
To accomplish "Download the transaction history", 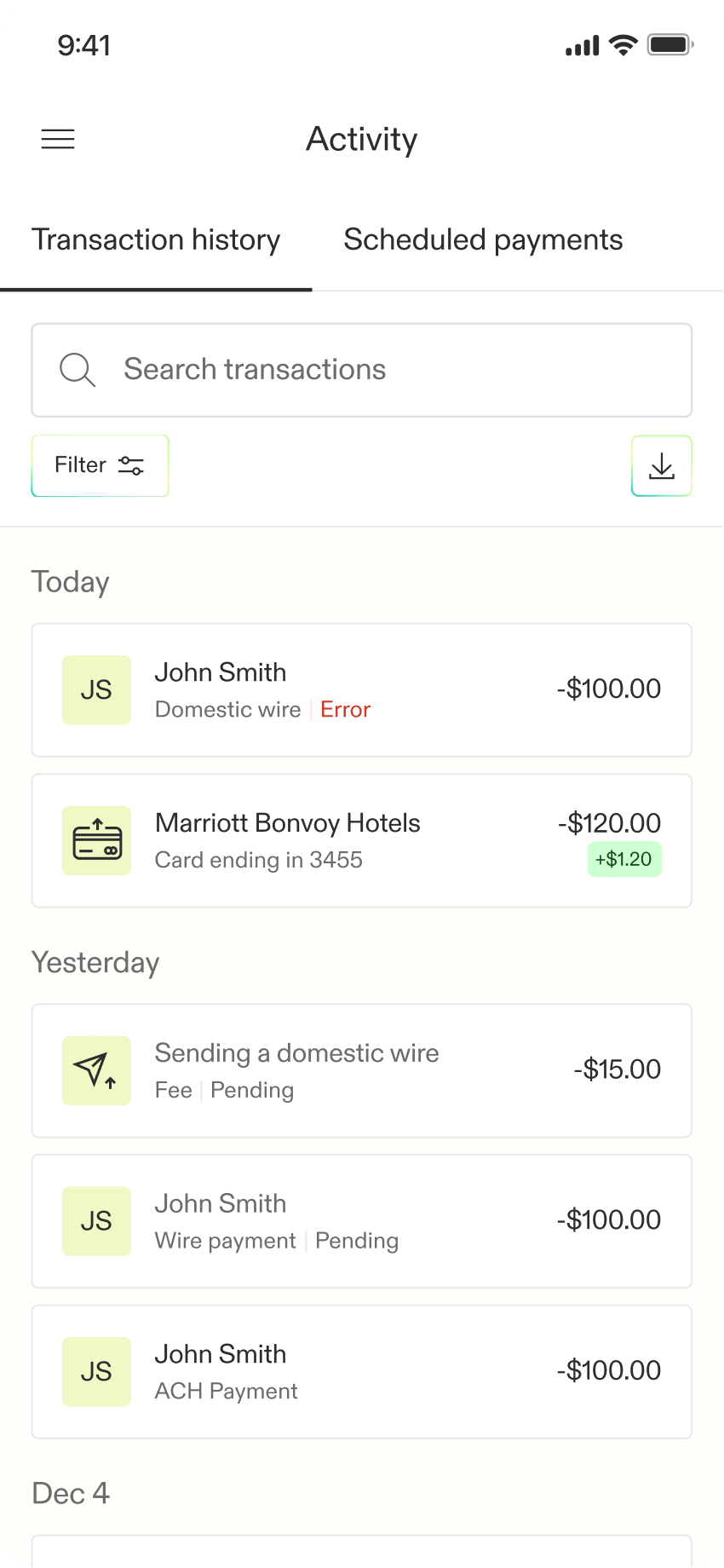I will click(661, 465).
